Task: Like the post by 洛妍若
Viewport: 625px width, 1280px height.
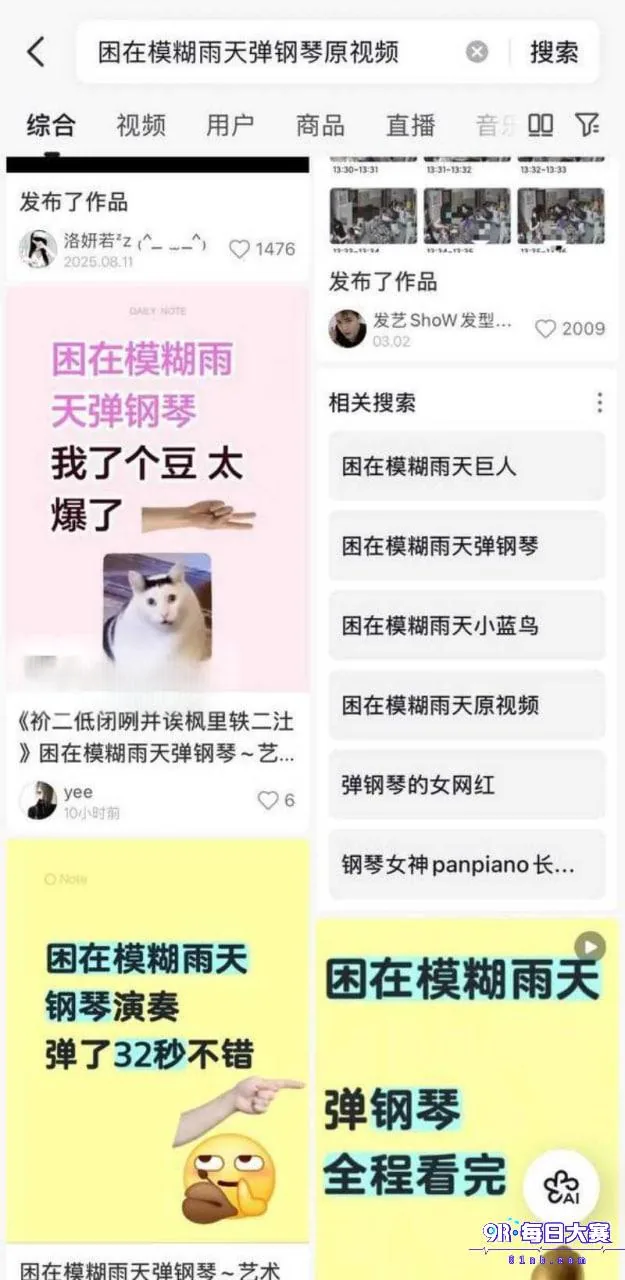Action: 239,249
